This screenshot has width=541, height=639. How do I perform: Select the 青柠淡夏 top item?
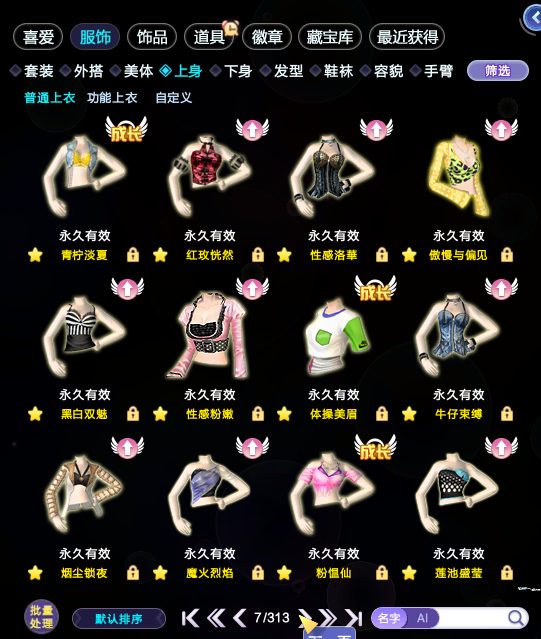point(84,175)
